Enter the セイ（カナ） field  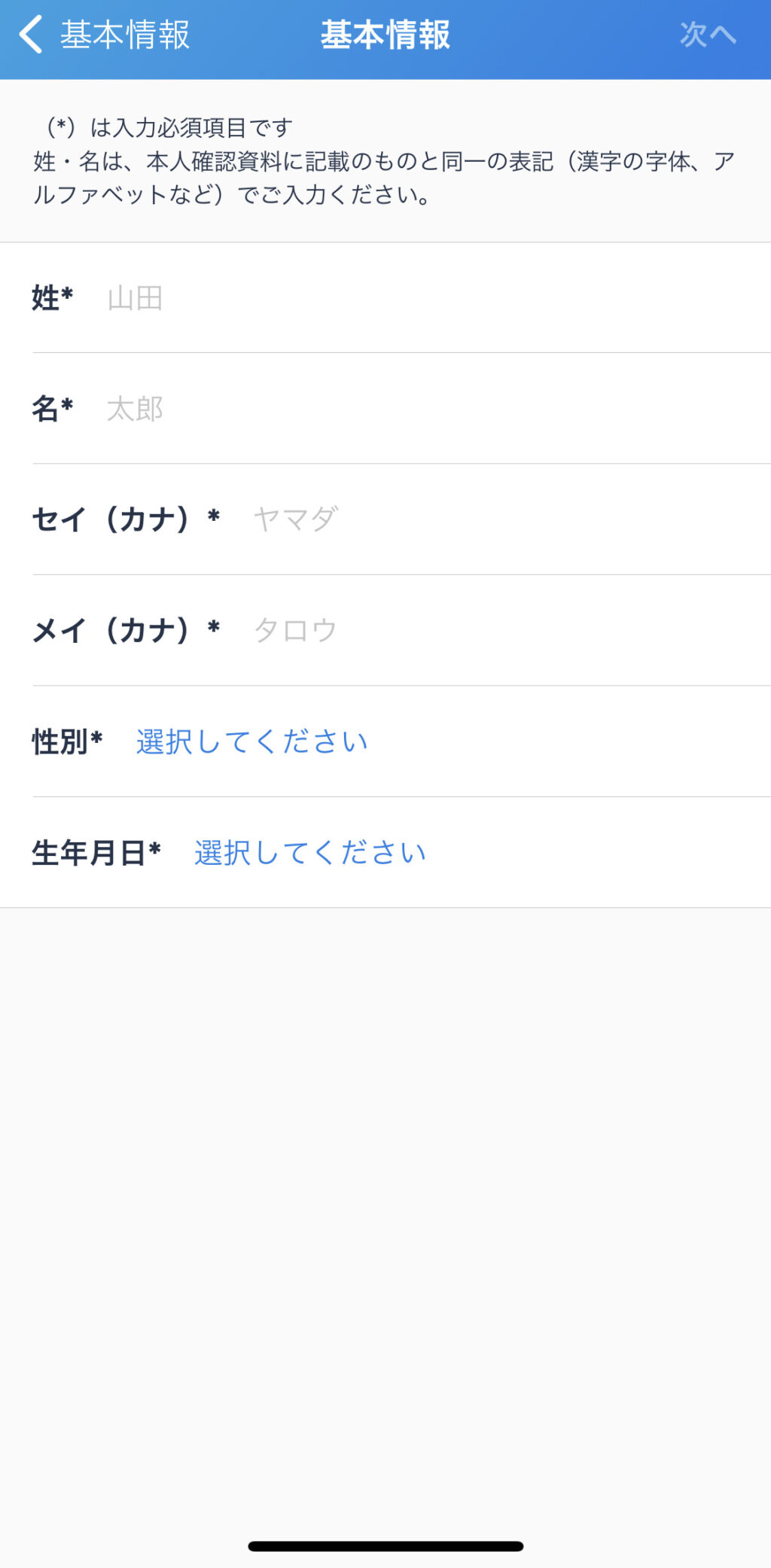tap(509, 519)
